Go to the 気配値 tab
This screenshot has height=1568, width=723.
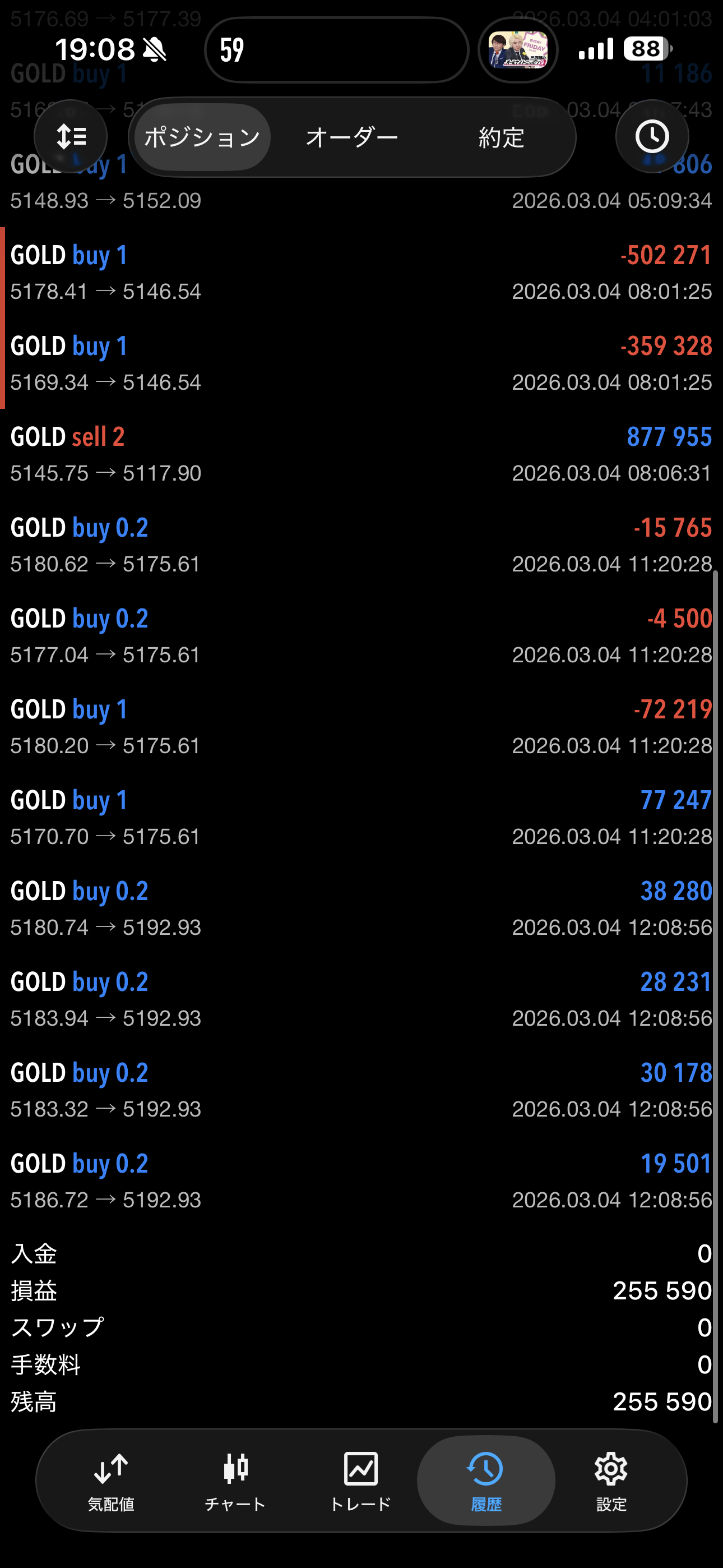point(111,1481)
